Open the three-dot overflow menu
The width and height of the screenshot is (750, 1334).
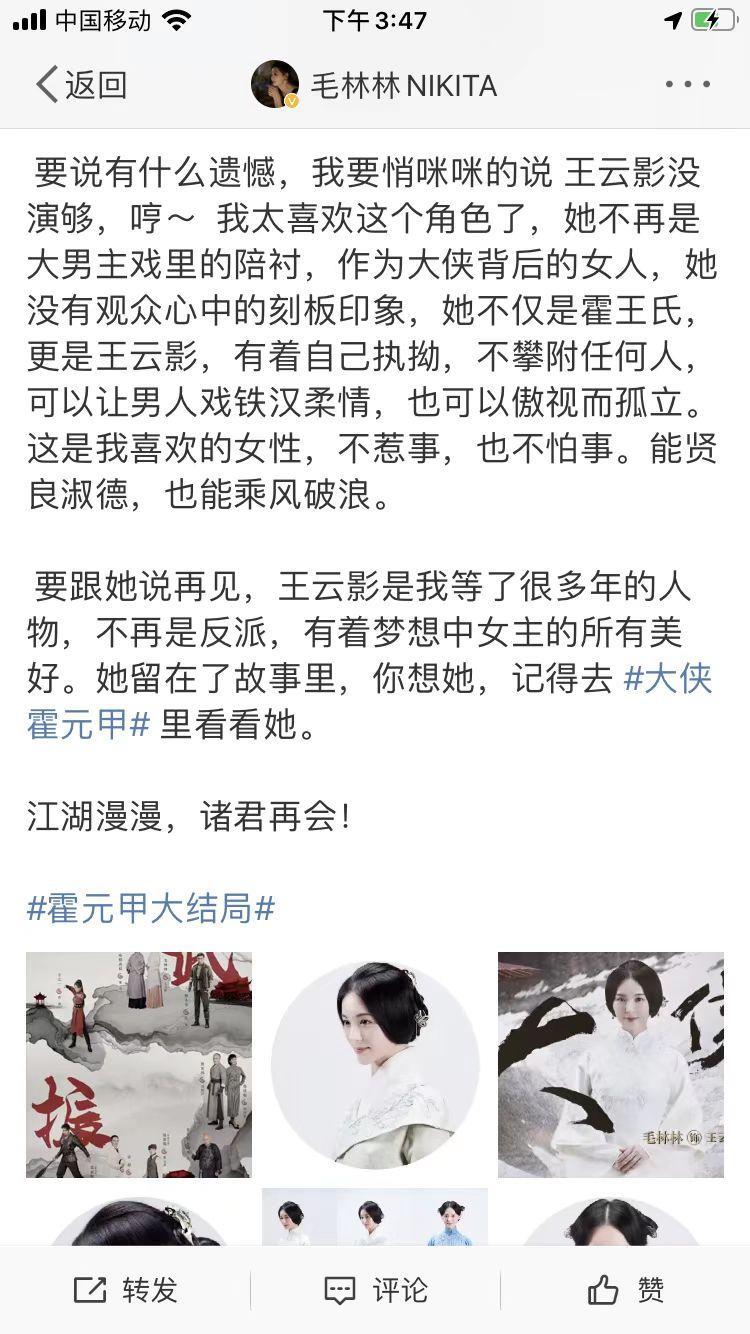[688, 85]
